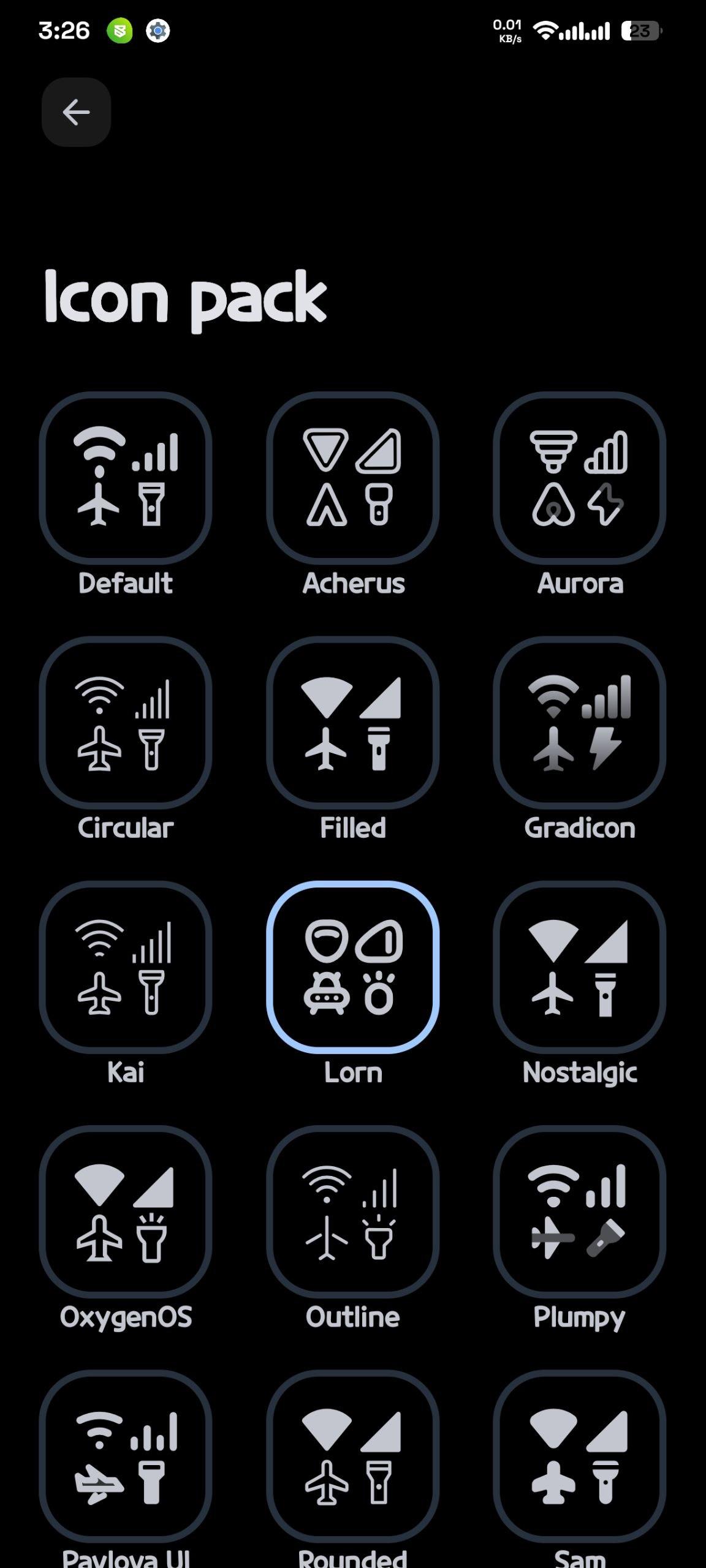The image size is (706, 1568).
Task: Go back using the arrow button
Action: pyautogui.click(x=76, y=112)
